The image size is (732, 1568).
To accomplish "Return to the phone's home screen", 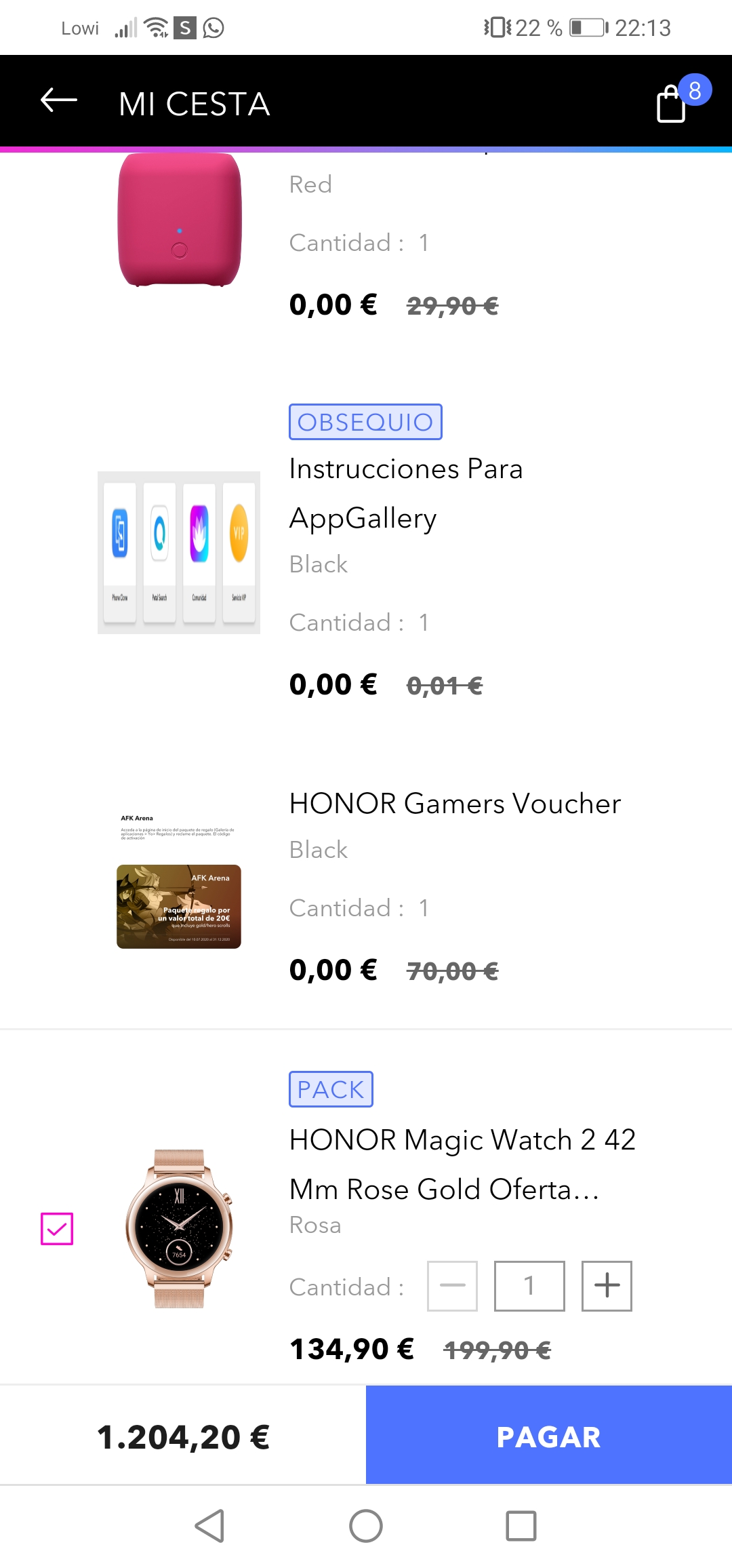I will pyautogui.click(x=366, y=1526).
